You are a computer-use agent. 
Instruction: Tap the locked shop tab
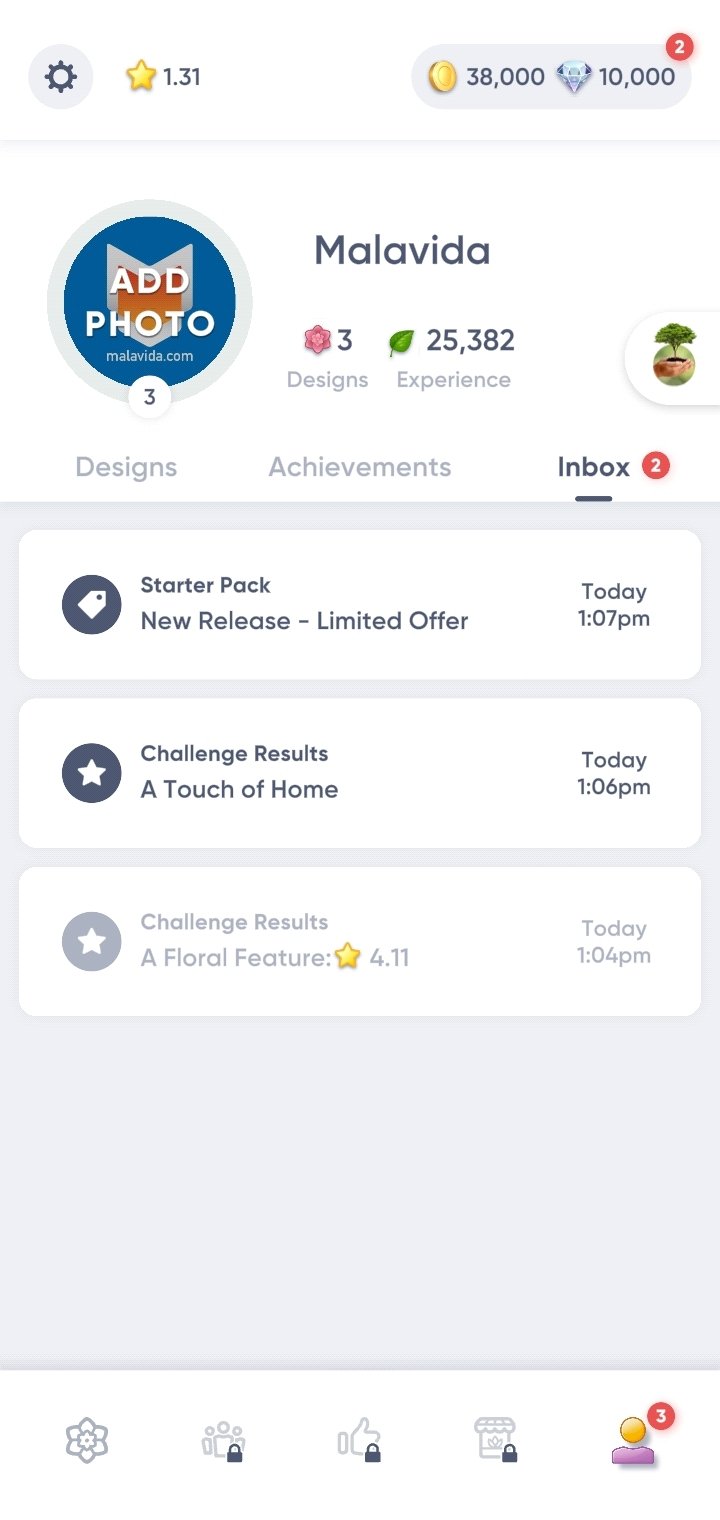(x=497, y=1441)
